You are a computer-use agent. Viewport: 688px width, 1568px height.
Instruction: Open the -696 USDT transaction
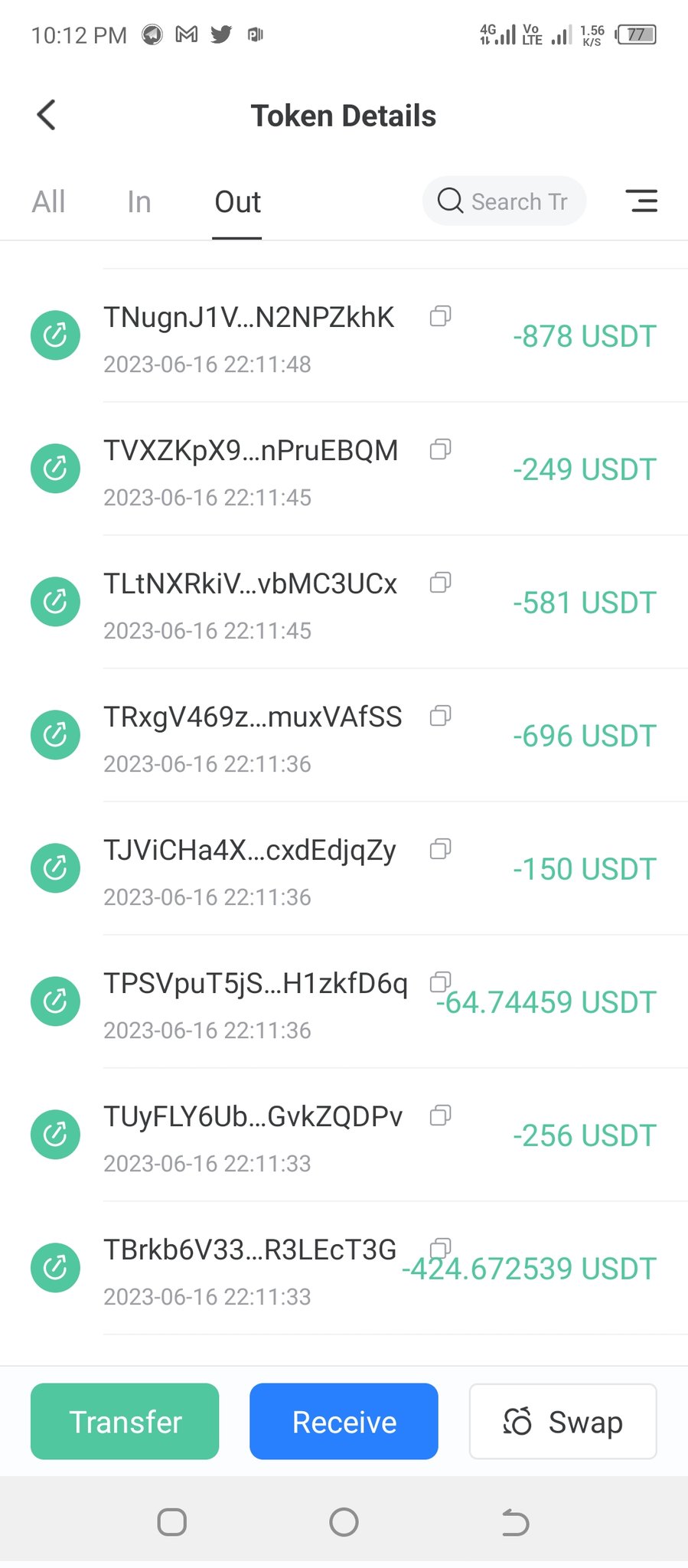[x=344, y=736]
